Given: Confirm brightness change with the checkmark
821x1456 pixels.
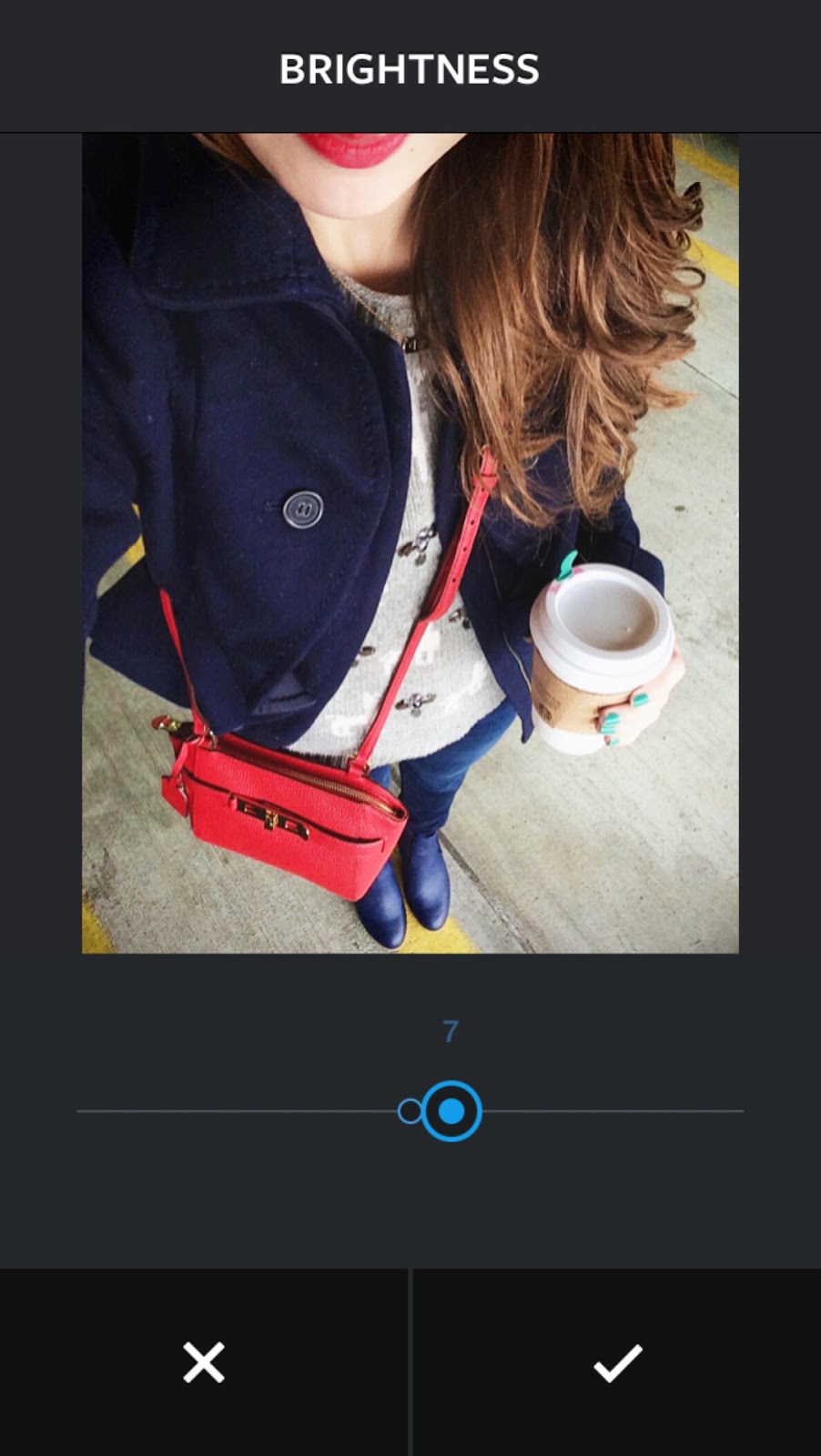Looking at the screenshot, I should [615, 1362].
